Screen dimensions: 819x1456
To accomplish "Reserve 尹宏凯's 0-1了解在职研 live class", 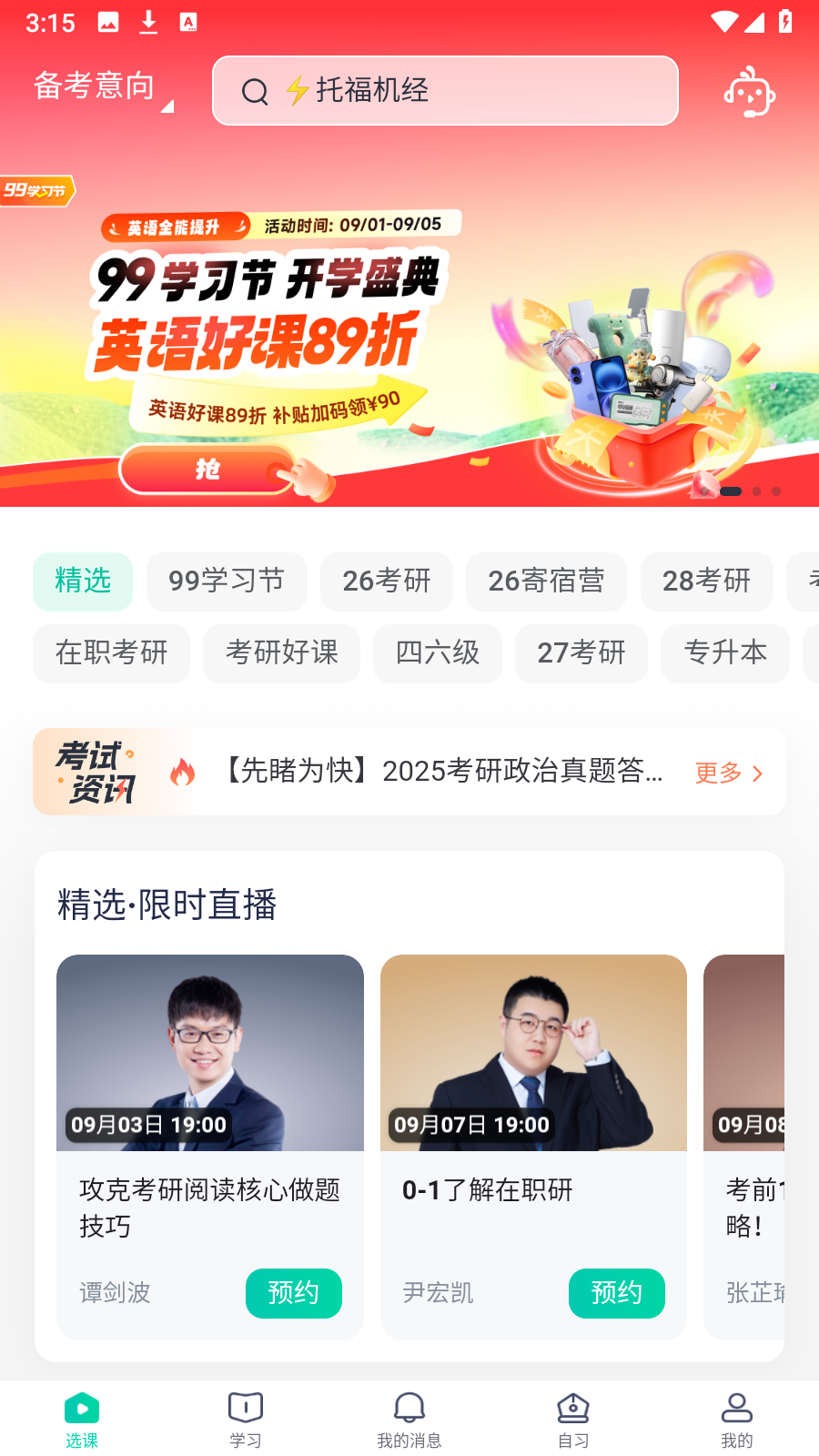I will (616, 1292).
